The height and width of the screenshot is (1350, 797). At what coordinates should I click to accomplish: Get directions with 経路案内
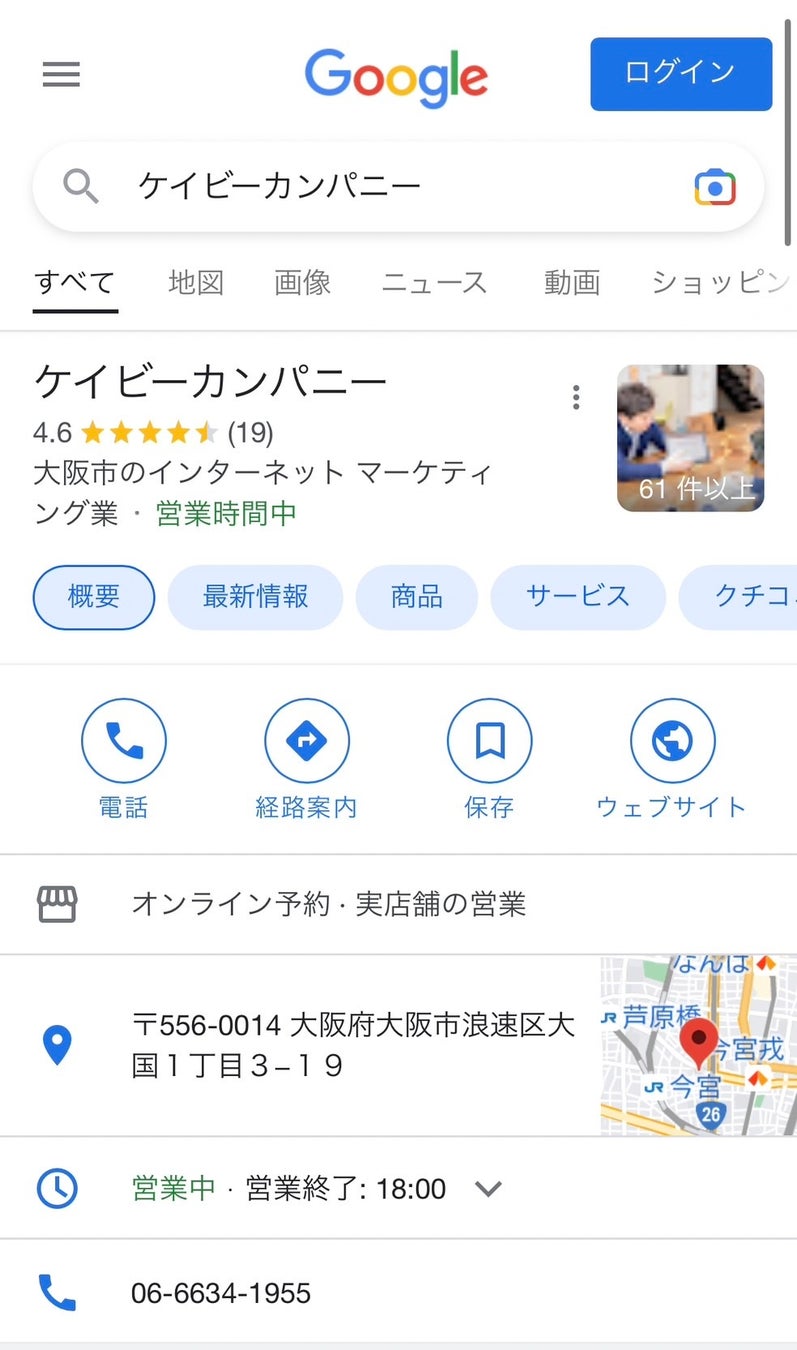click(x=306, y=741)
